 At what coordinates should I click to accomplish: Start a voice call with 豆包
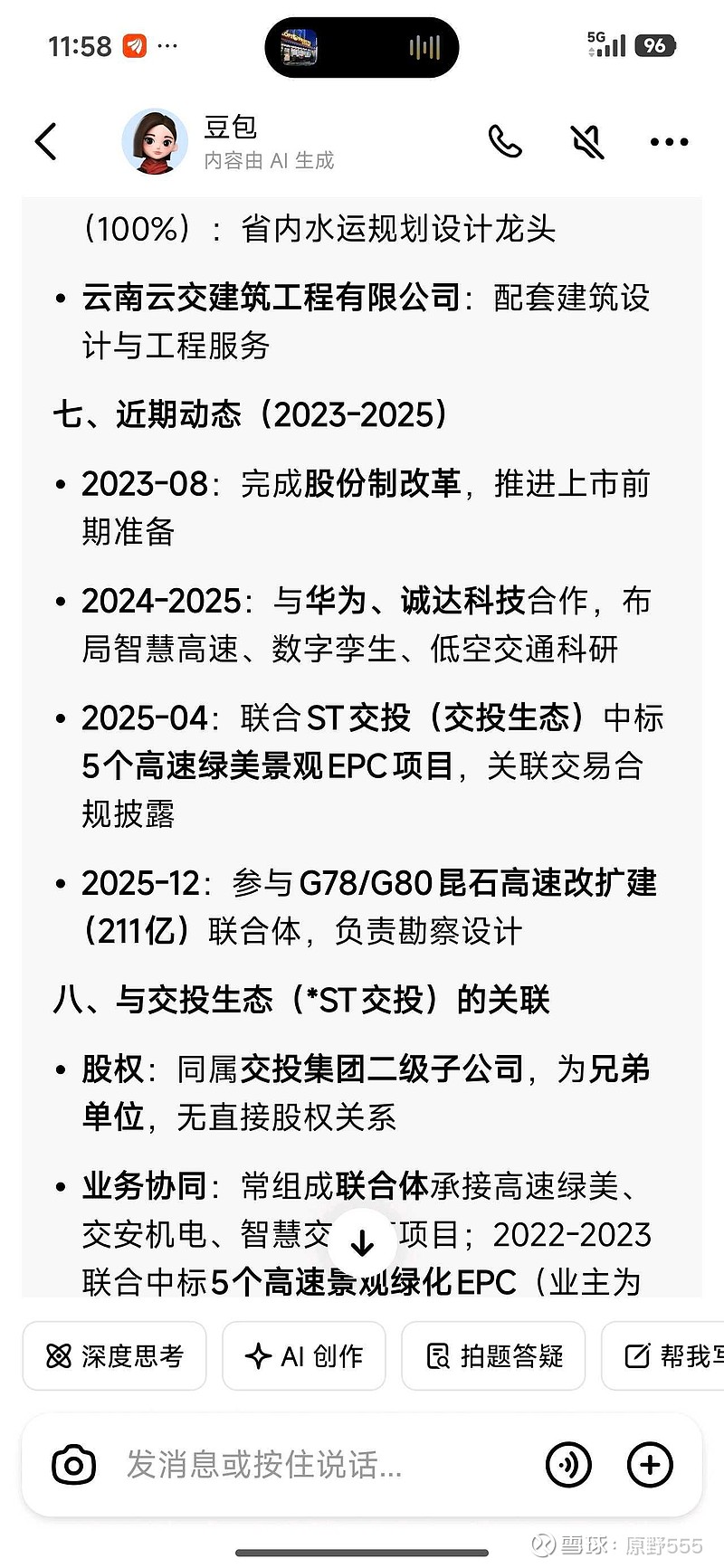click(x=506, y=142)
